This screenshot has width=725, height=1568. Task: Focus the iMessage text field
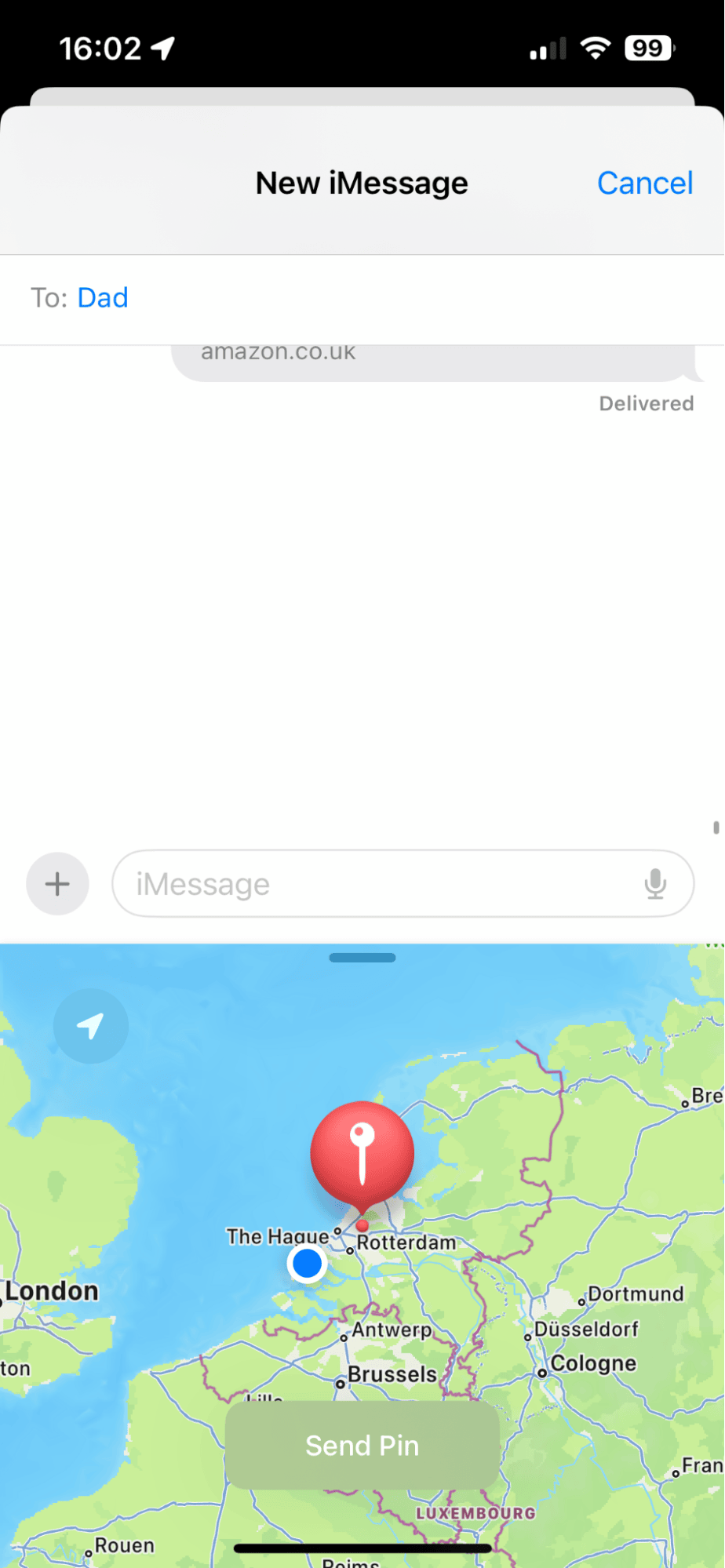pos(377,884)
